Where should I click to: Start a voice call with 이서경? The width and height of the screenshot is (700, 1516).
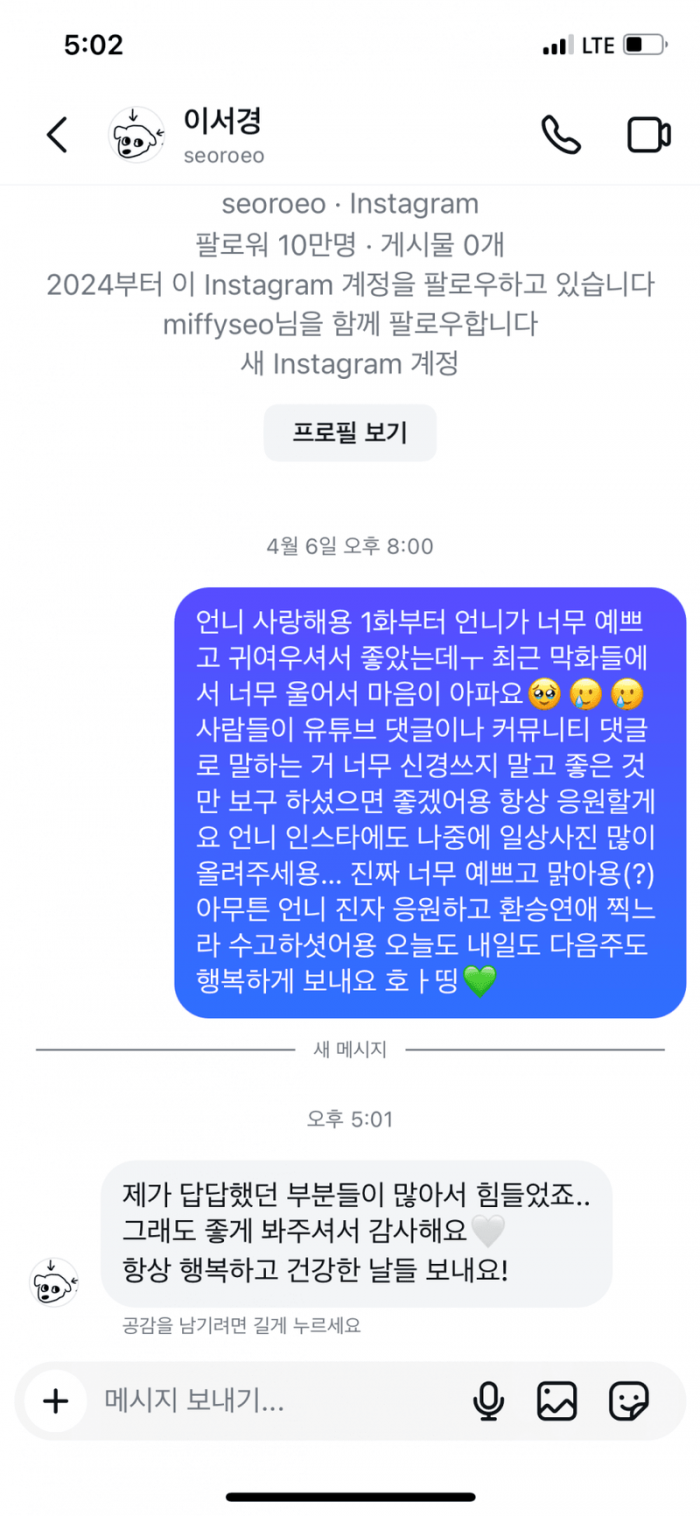(x=561, y=134)
